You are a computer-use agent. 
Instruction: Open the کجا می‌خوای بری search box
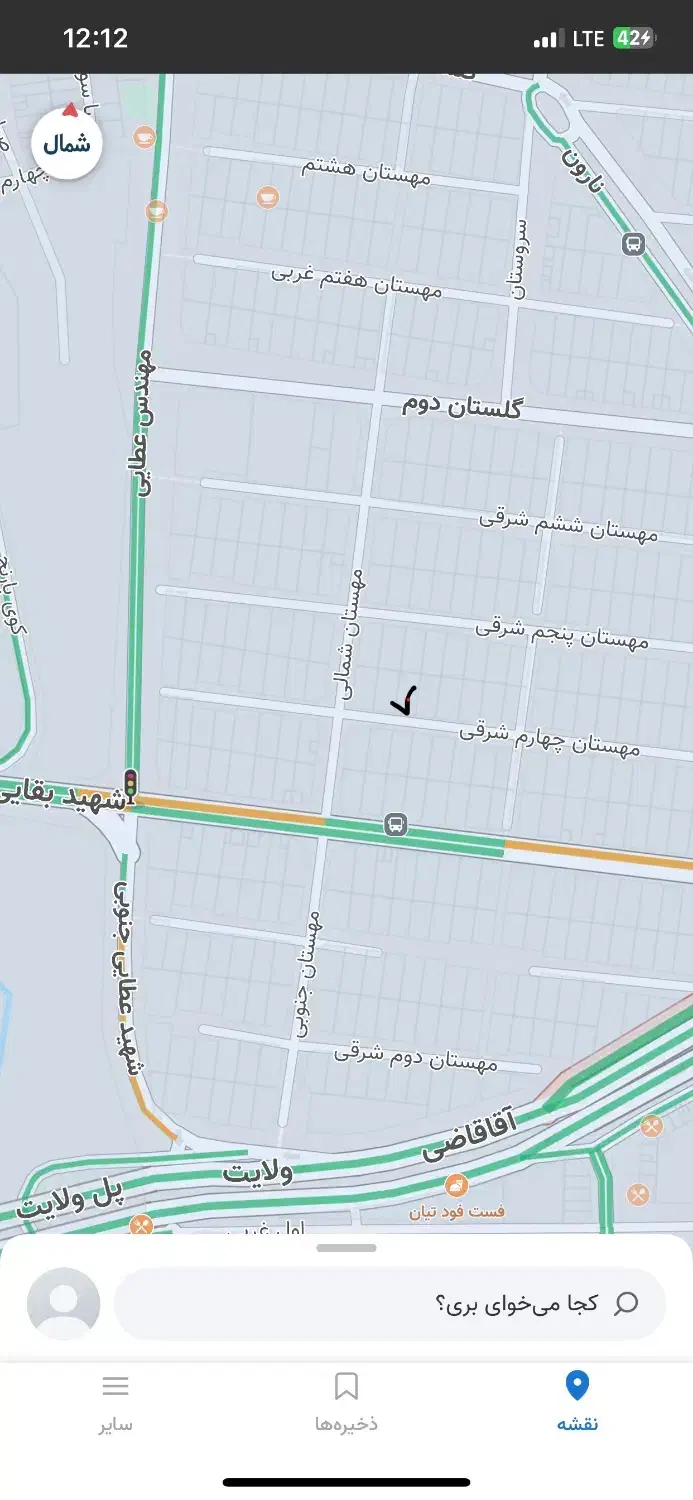[390, 1303]
